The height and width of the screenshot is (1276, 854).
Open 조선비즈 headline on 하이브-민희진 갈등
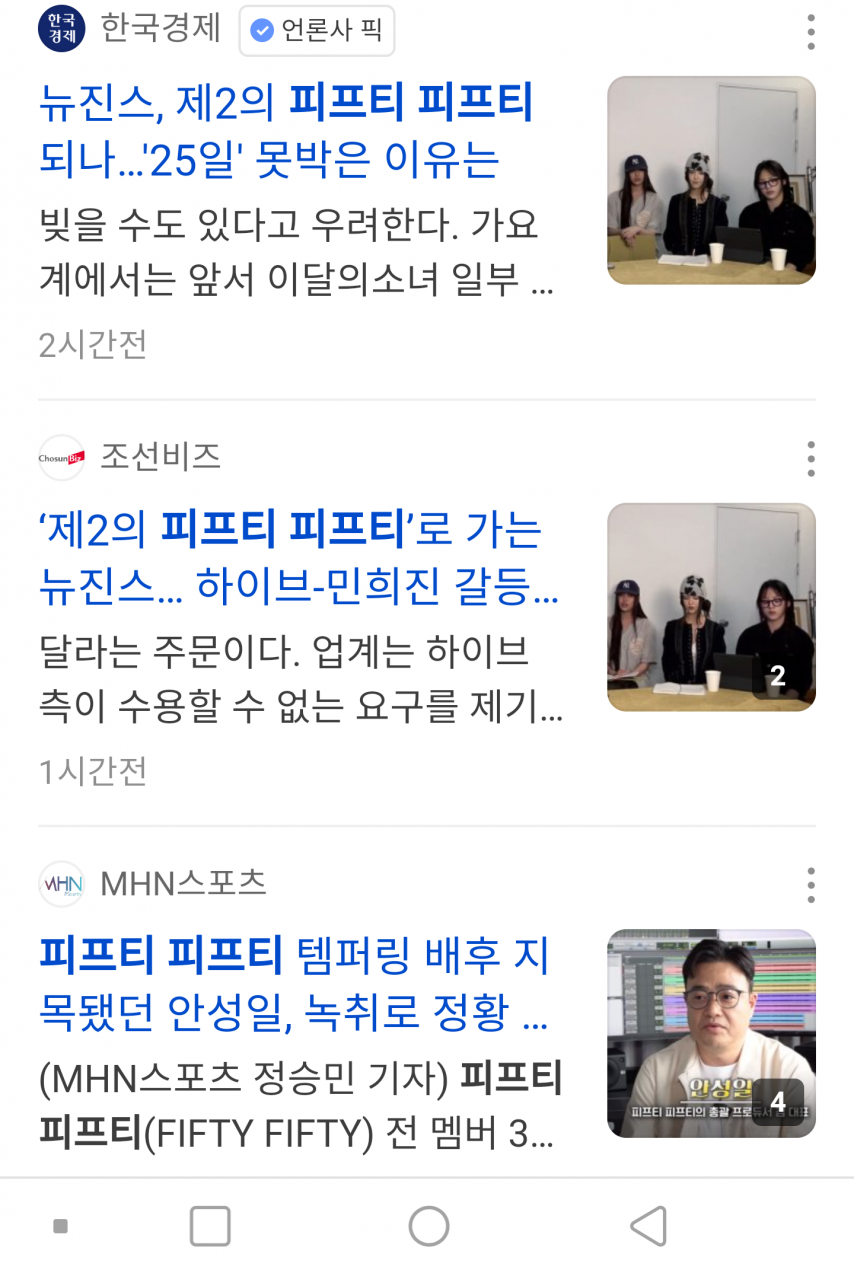(298, 558)
